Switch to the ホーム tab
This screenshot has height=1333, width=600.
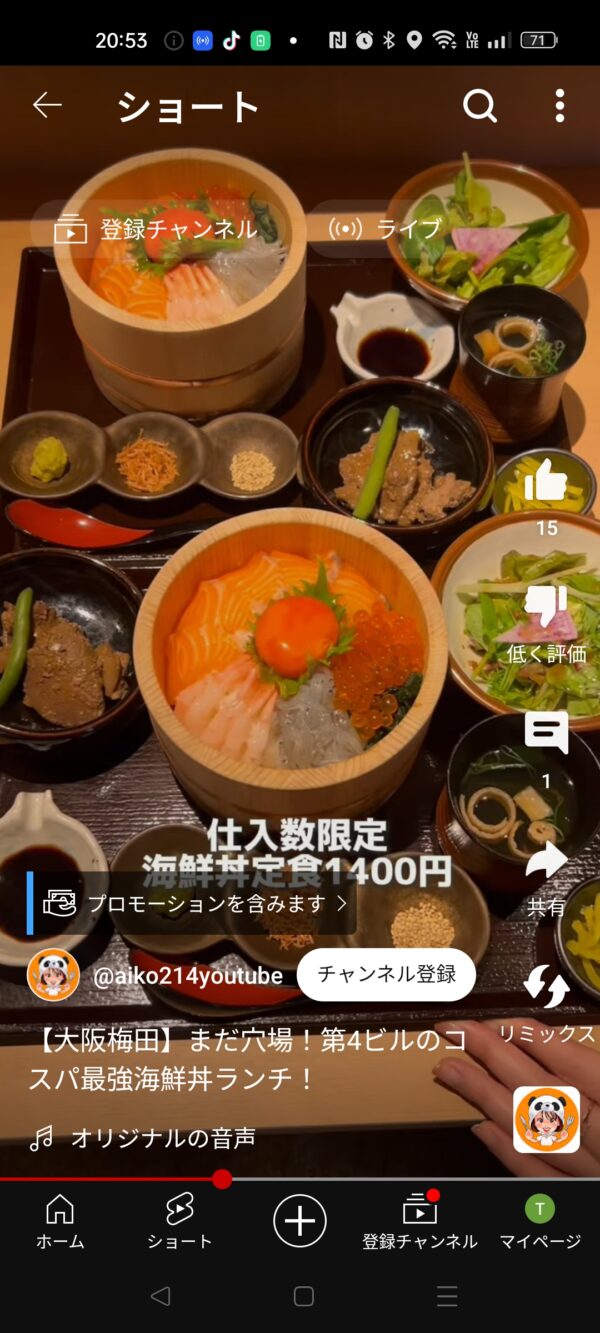60,1221
